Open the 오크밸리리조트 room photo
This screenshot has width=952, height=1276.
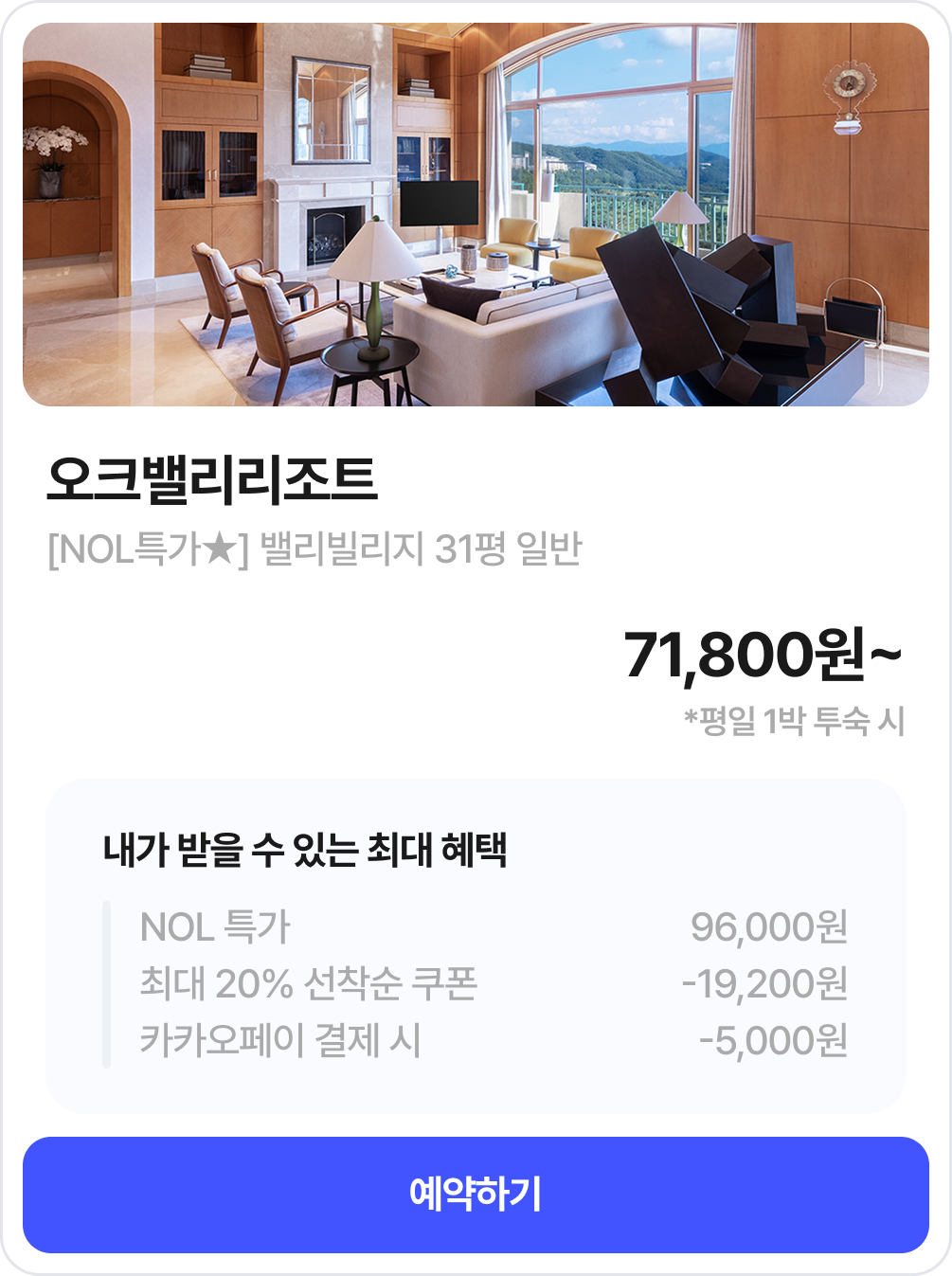(476, 215)
